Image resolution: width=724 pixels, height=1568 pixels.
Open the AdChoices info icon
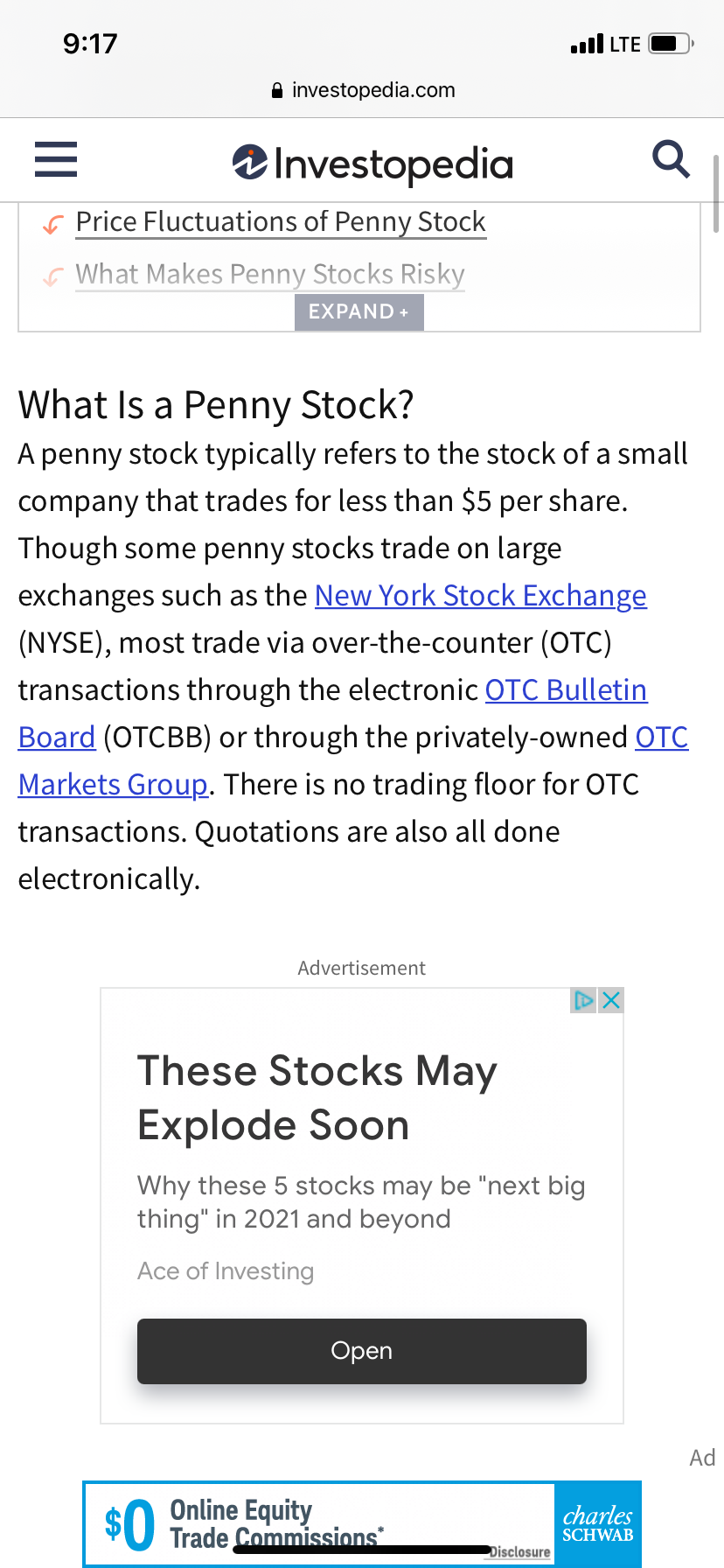[583, 1000]
